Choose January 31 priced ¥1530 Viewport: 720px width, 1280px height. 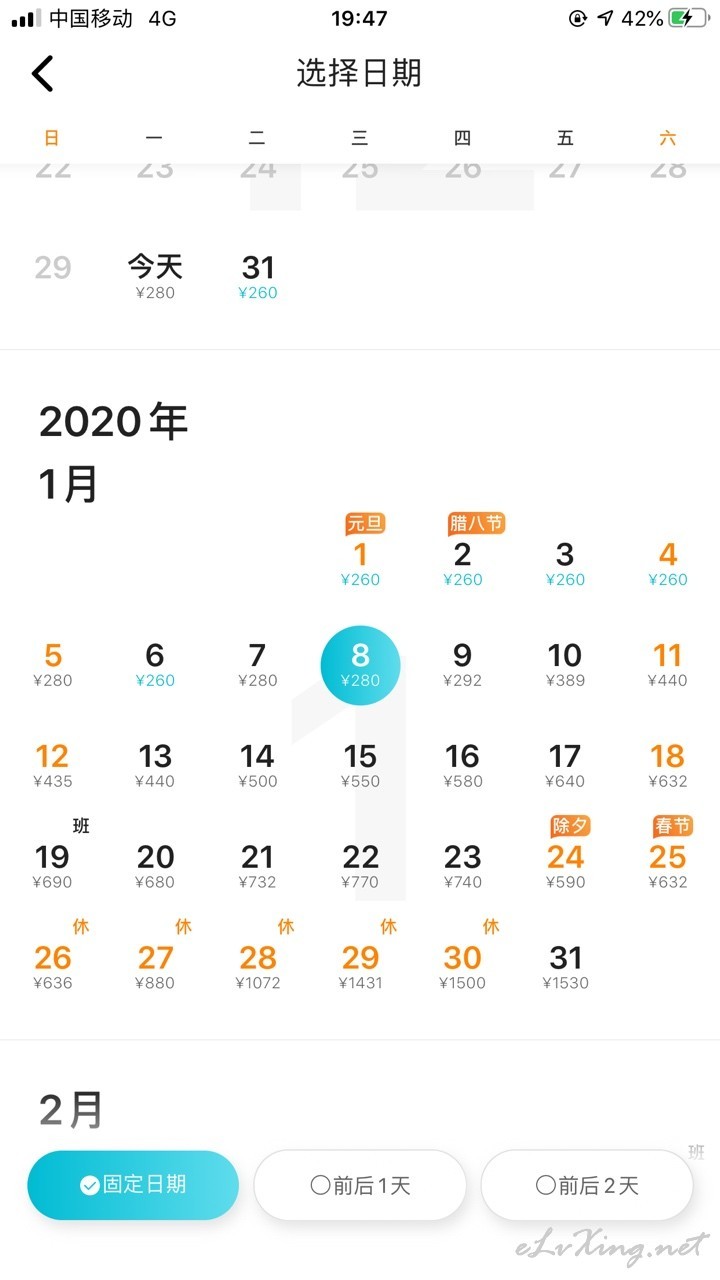(565, 968)
